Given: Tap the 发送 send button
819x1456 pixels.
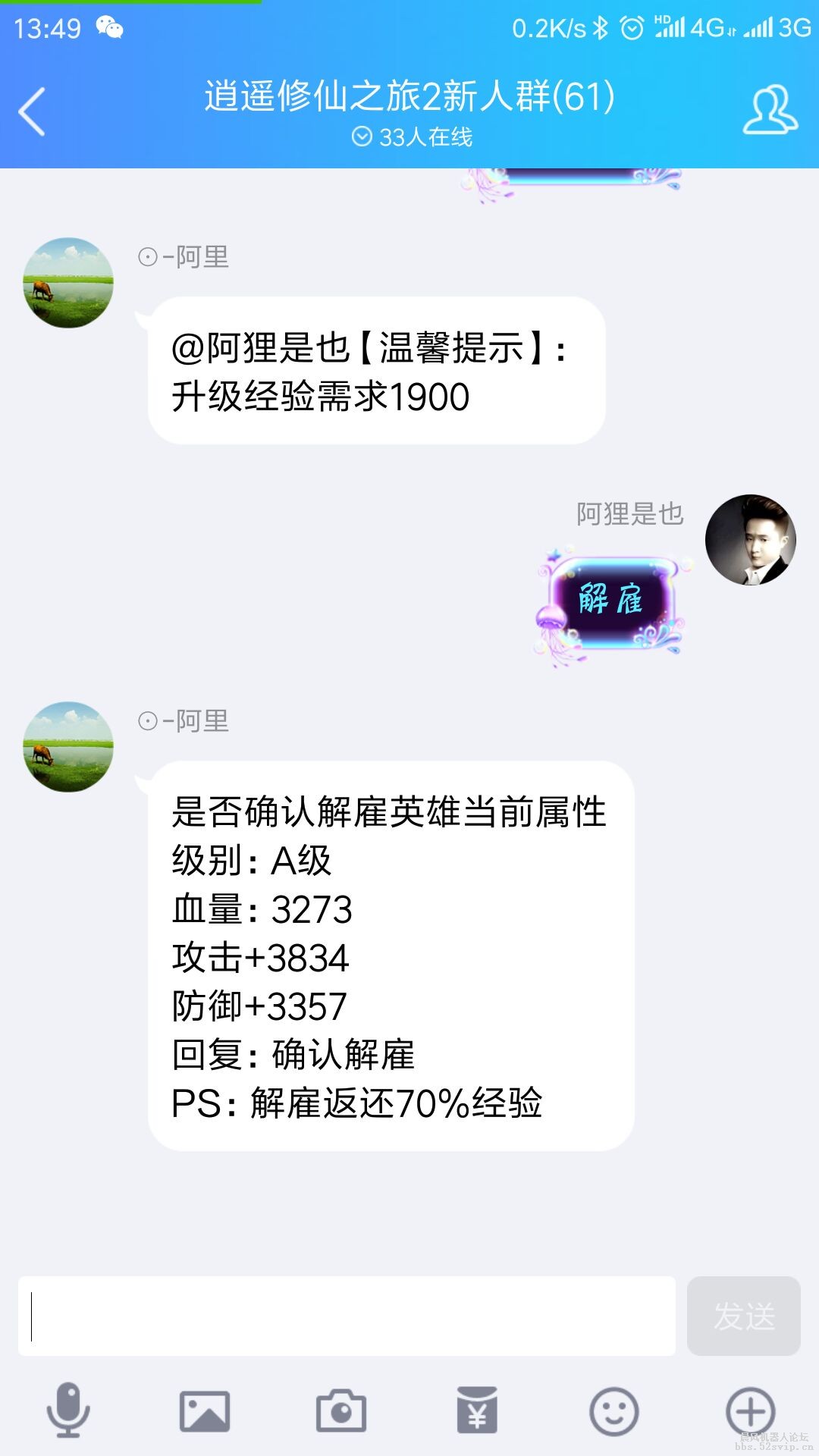Looking at the screenshot, I should [x=743, y=1316].
